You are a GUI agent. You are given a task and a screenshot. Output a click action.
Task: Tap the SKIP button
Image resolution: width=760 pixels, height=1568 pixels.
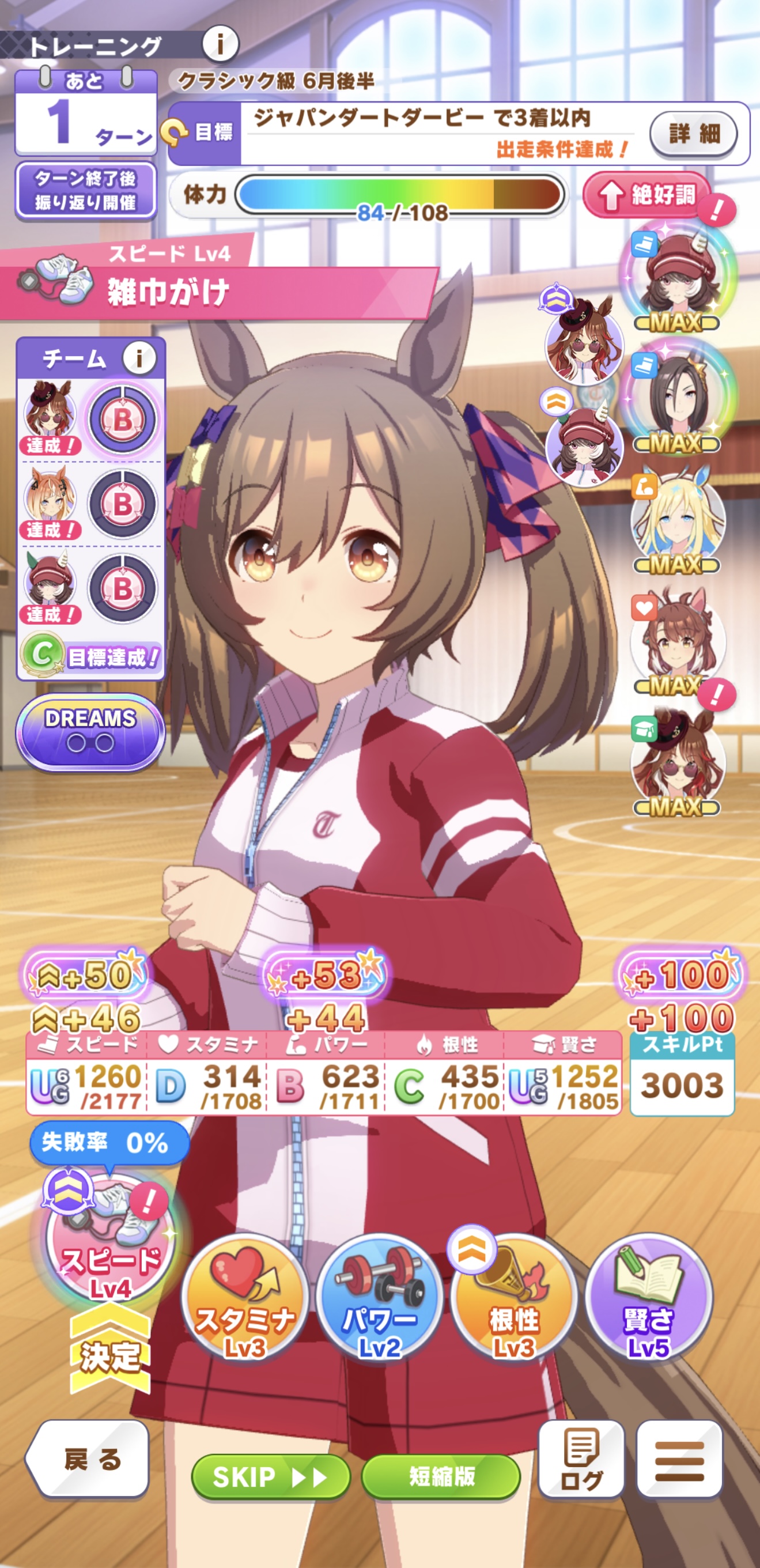[271, 1477]
